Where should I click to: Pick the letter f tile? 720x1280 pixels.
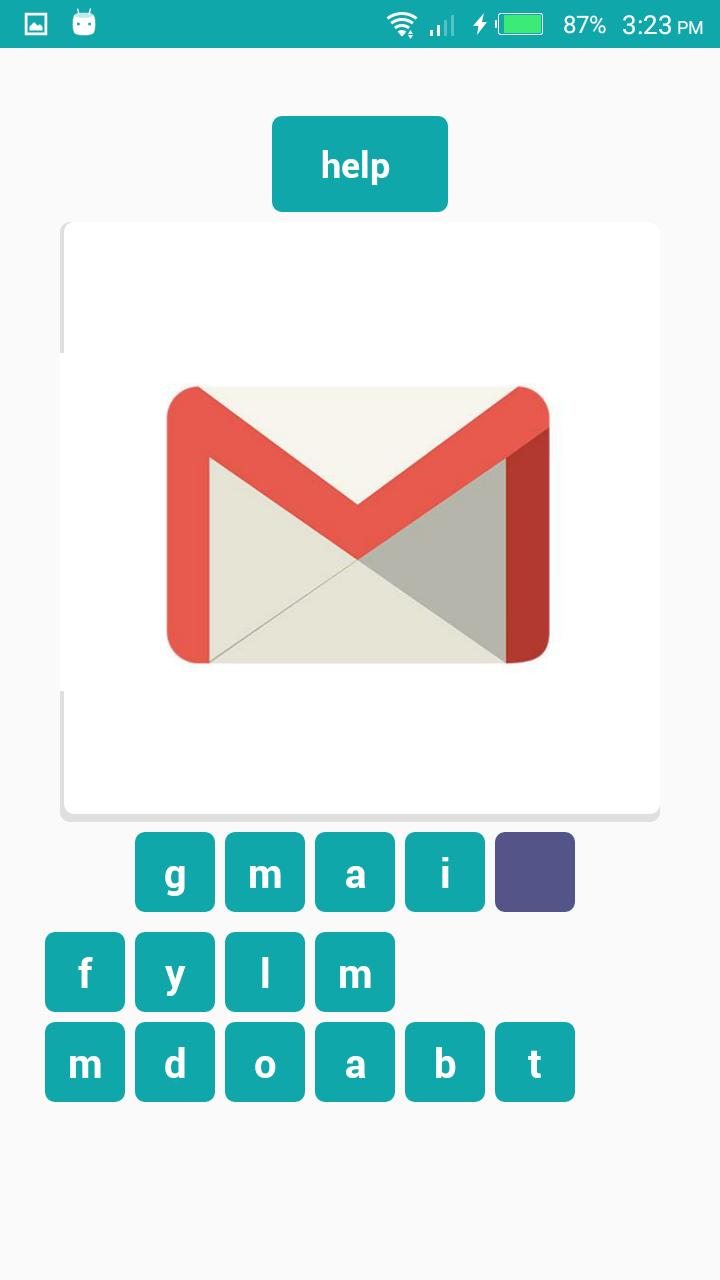tap(85, 972)
